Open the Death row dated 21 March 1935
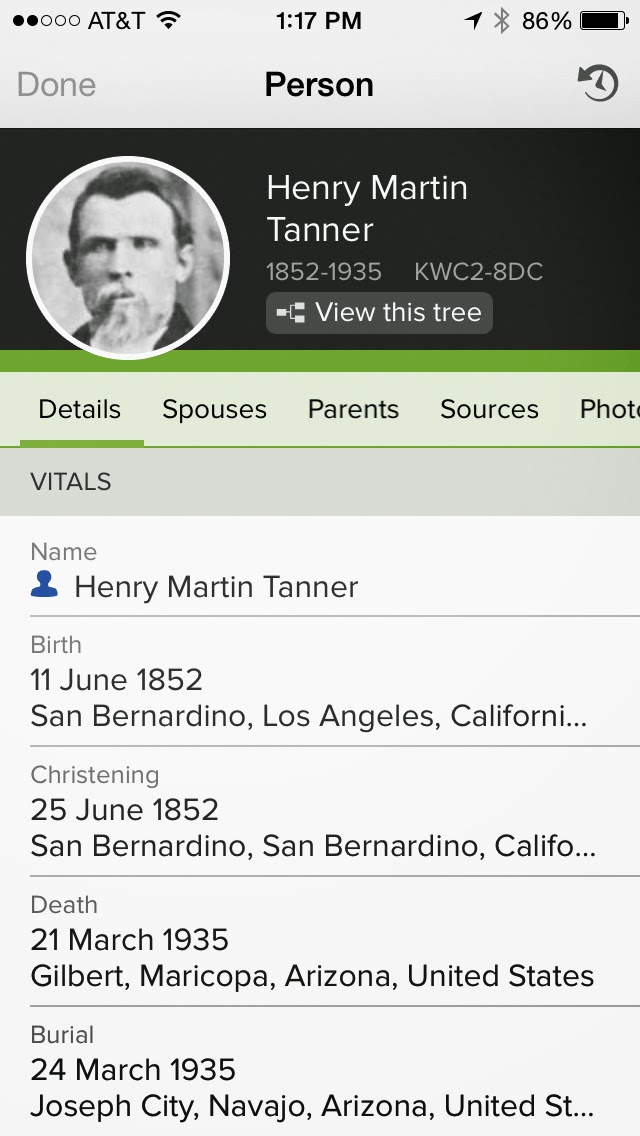 click(x=320, y=942)
